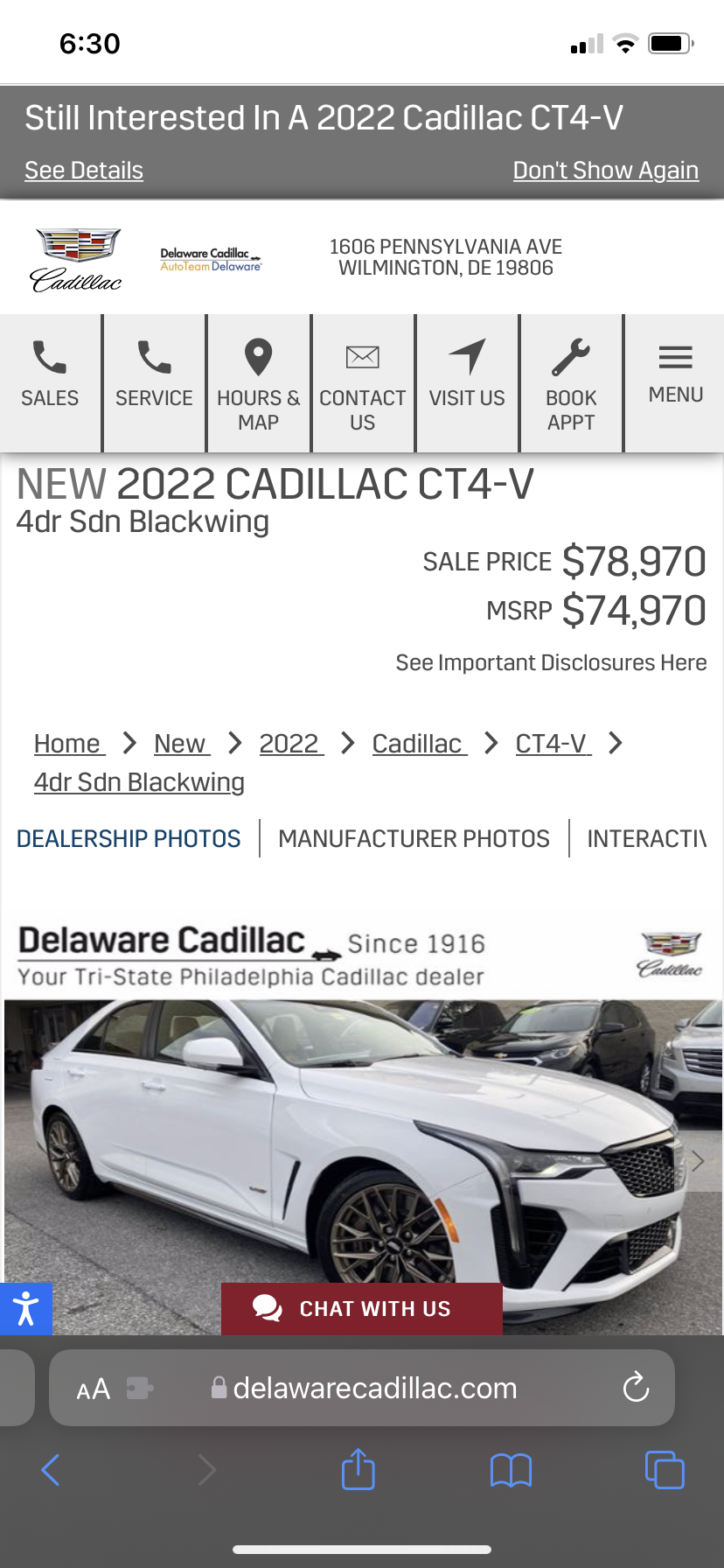The image size is (724, 1568).
Task: Book a service appointment
Action: coord(571,383)
